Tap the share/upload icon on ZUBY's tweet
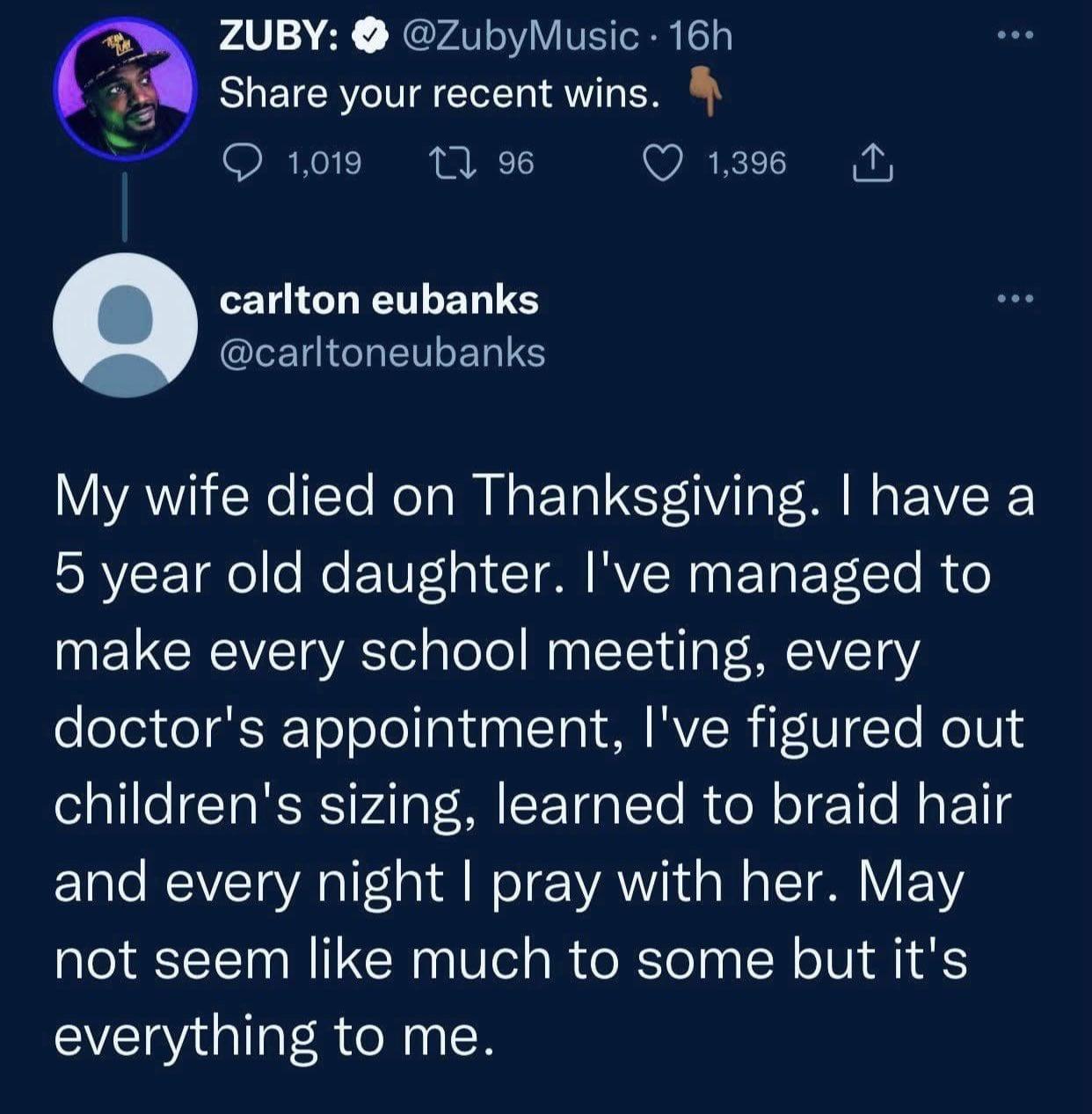 coord(873,162)
